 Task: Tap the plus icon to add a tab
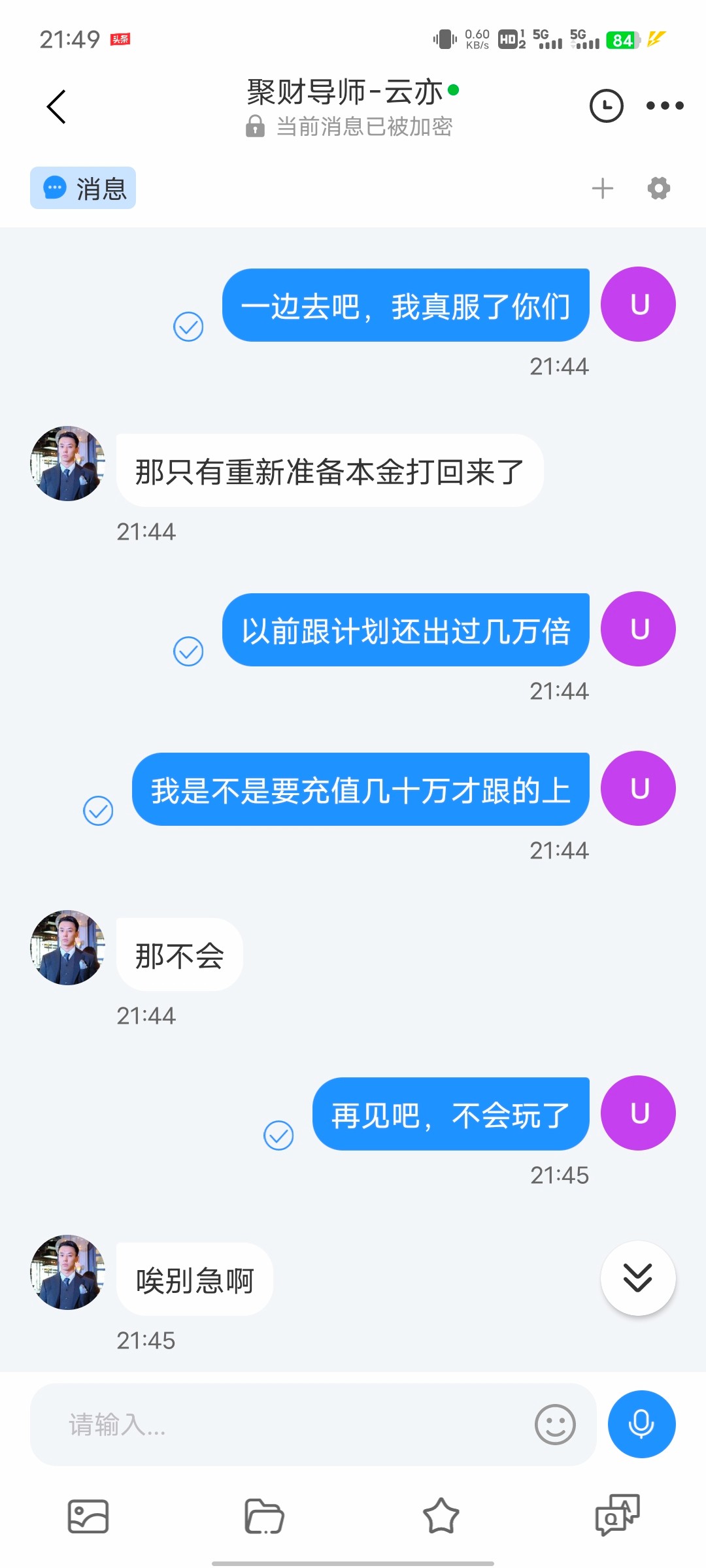click(x=602, y=189)
